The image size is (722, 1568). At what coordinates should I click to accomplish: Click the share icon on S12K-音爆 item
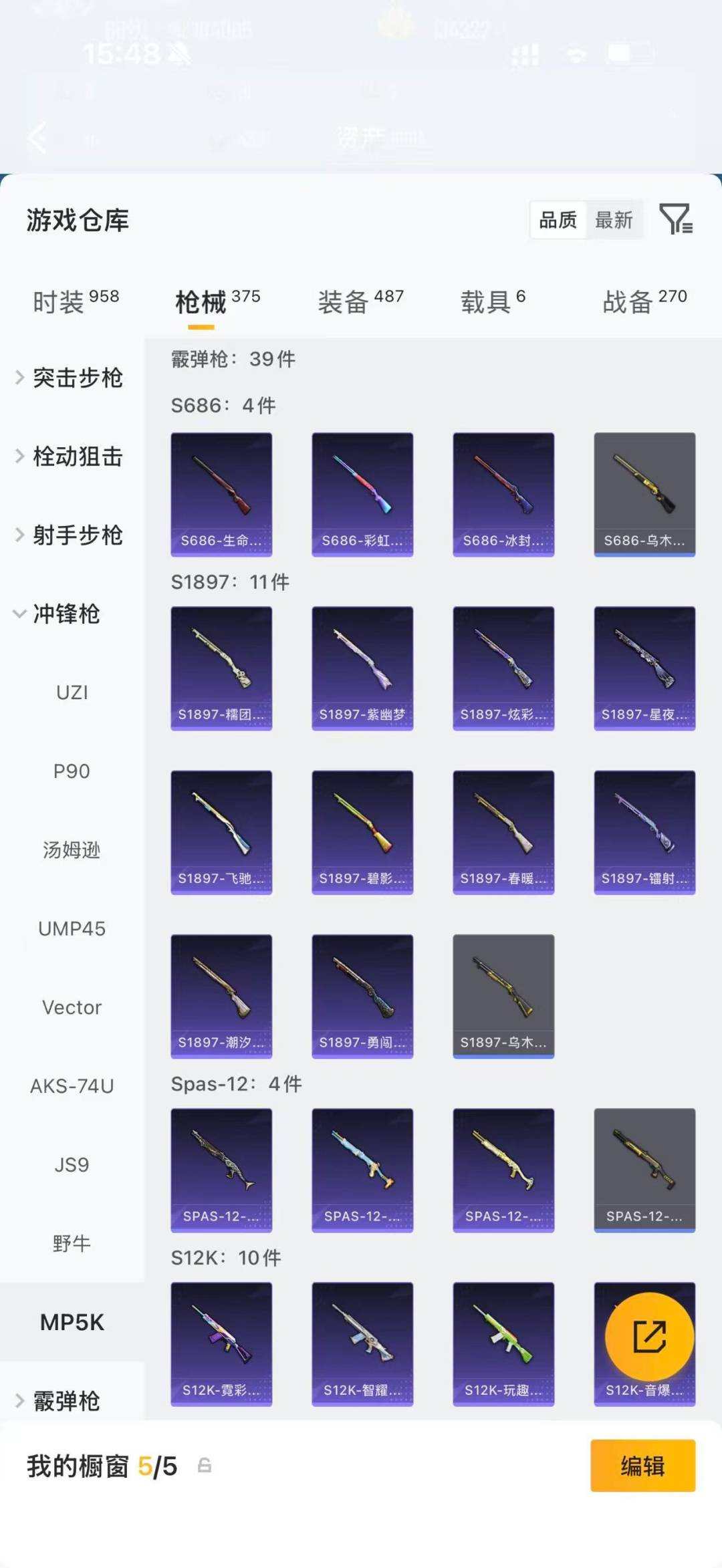click(x=644, y=1334)
